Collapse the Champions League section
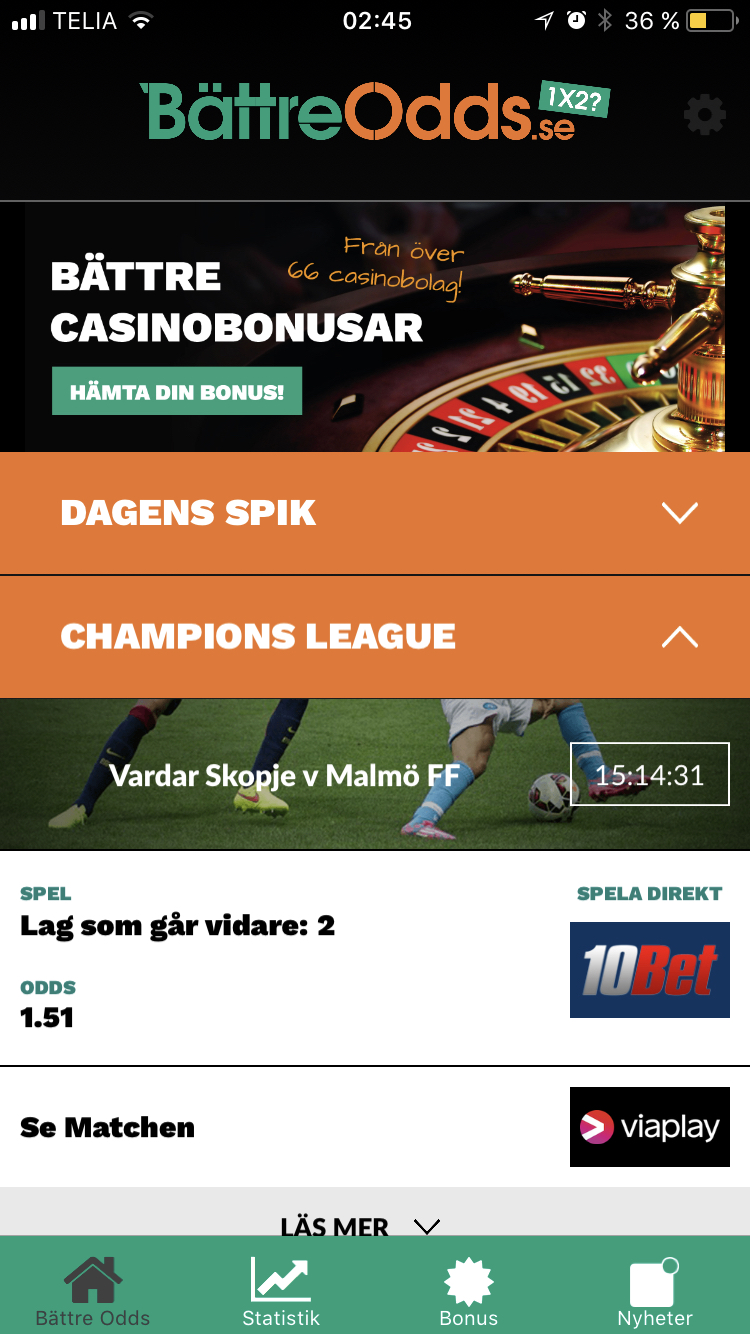The height and width of the screenshot is (1334, 750). pyautogui.click(x=375, y=637)
